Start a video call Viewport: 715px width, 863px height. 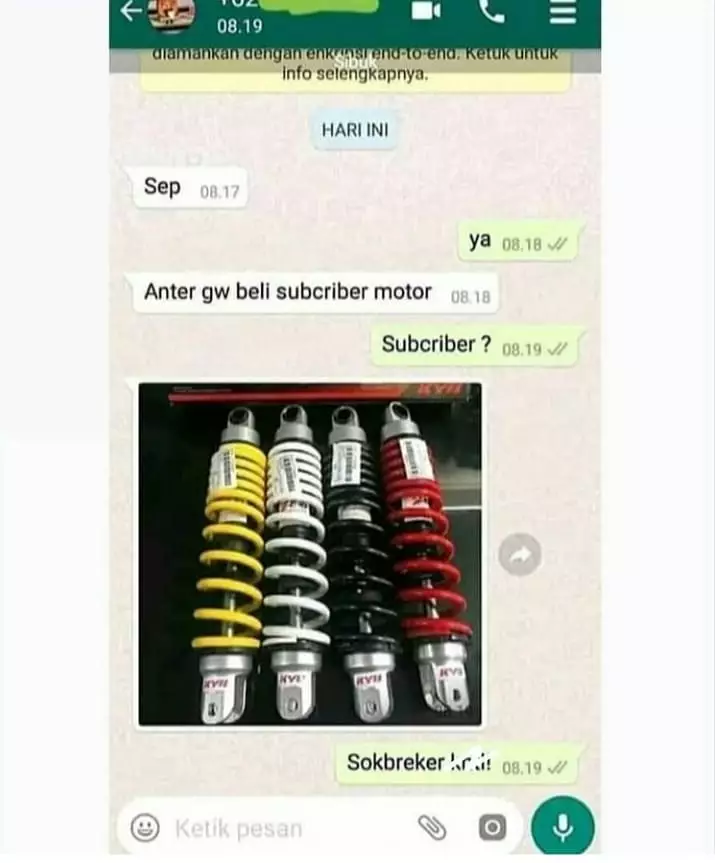[425, 11]
